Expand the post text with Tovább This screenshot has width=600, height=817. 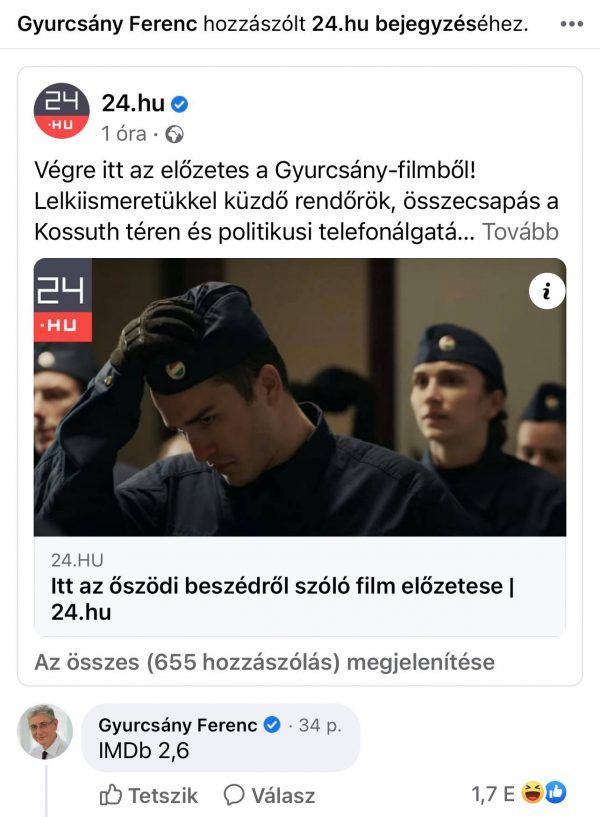[519, 232]
